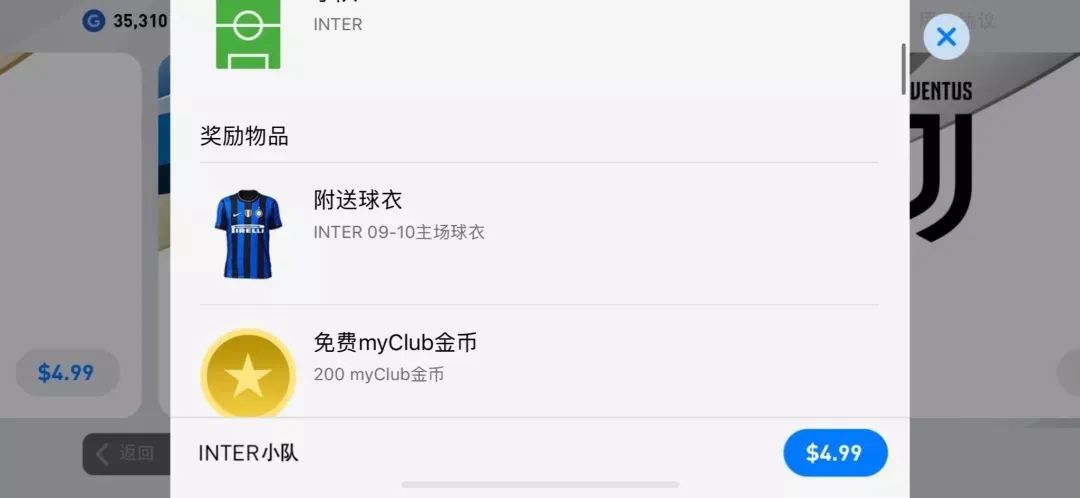Tap the 返回 back button
Screen dimensions: 1080x498
(126, 454)
